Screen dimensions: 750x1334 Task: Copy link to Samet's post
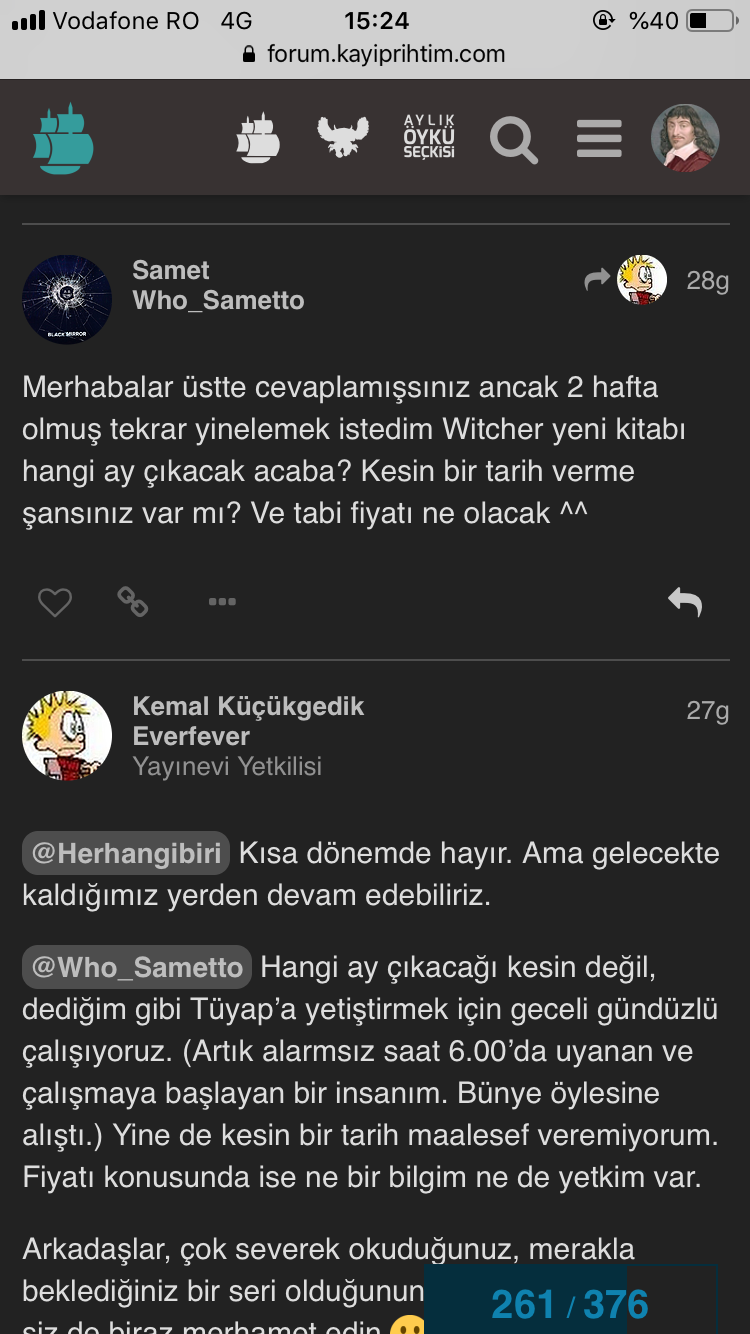click(x=133, y=602)
